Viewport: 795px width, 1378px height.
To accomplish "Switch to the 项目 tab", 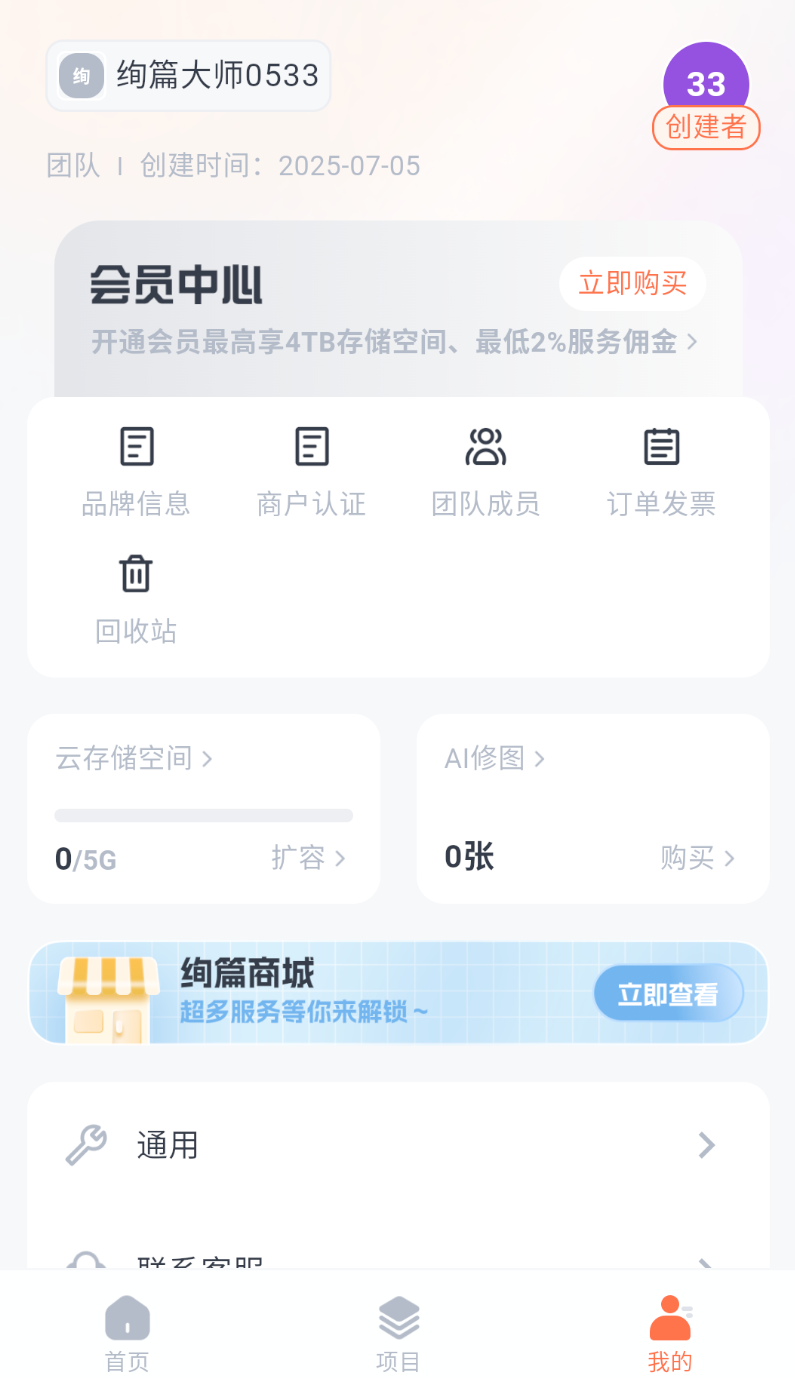I will click(397, 1330).
